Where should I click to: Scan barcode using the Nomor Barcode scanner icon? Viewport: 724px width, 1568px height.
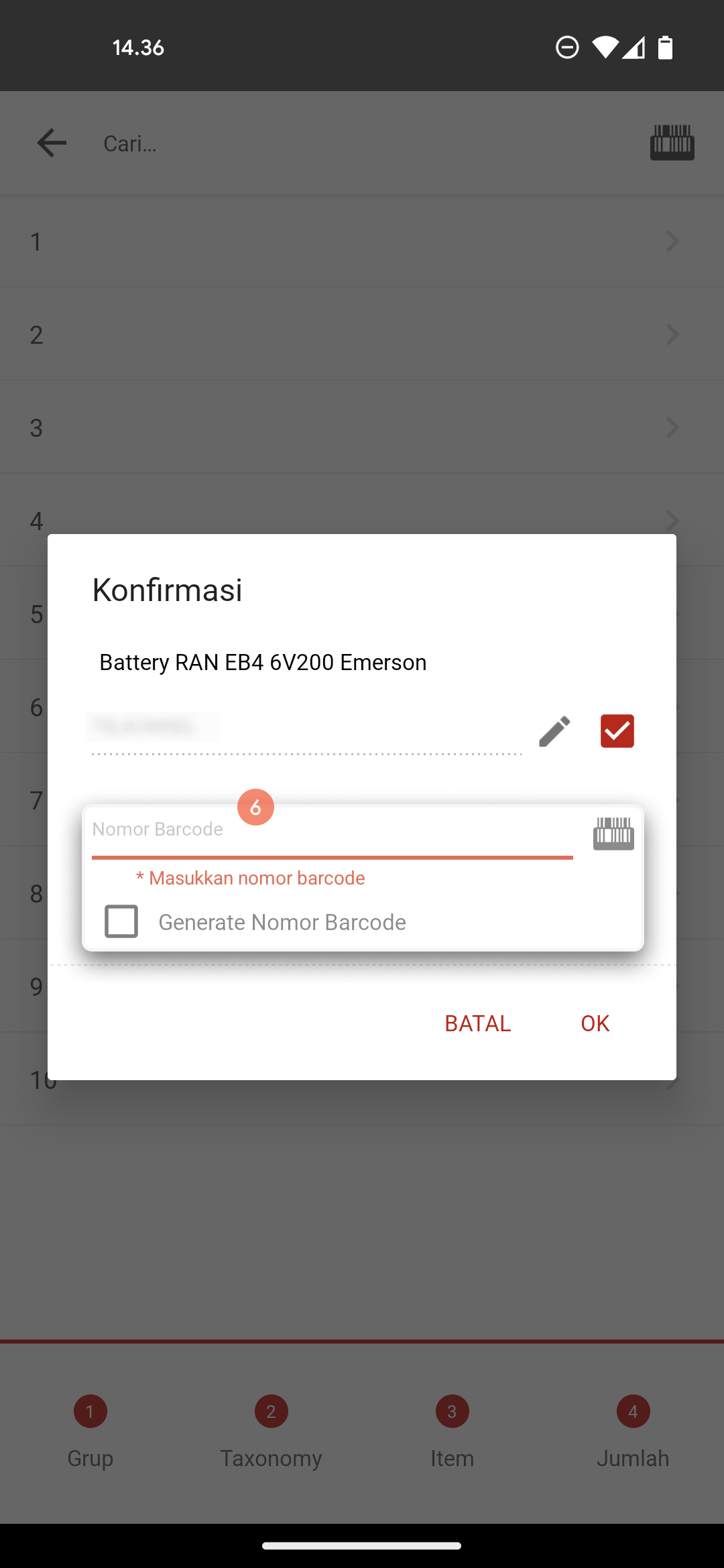point(613,834)
